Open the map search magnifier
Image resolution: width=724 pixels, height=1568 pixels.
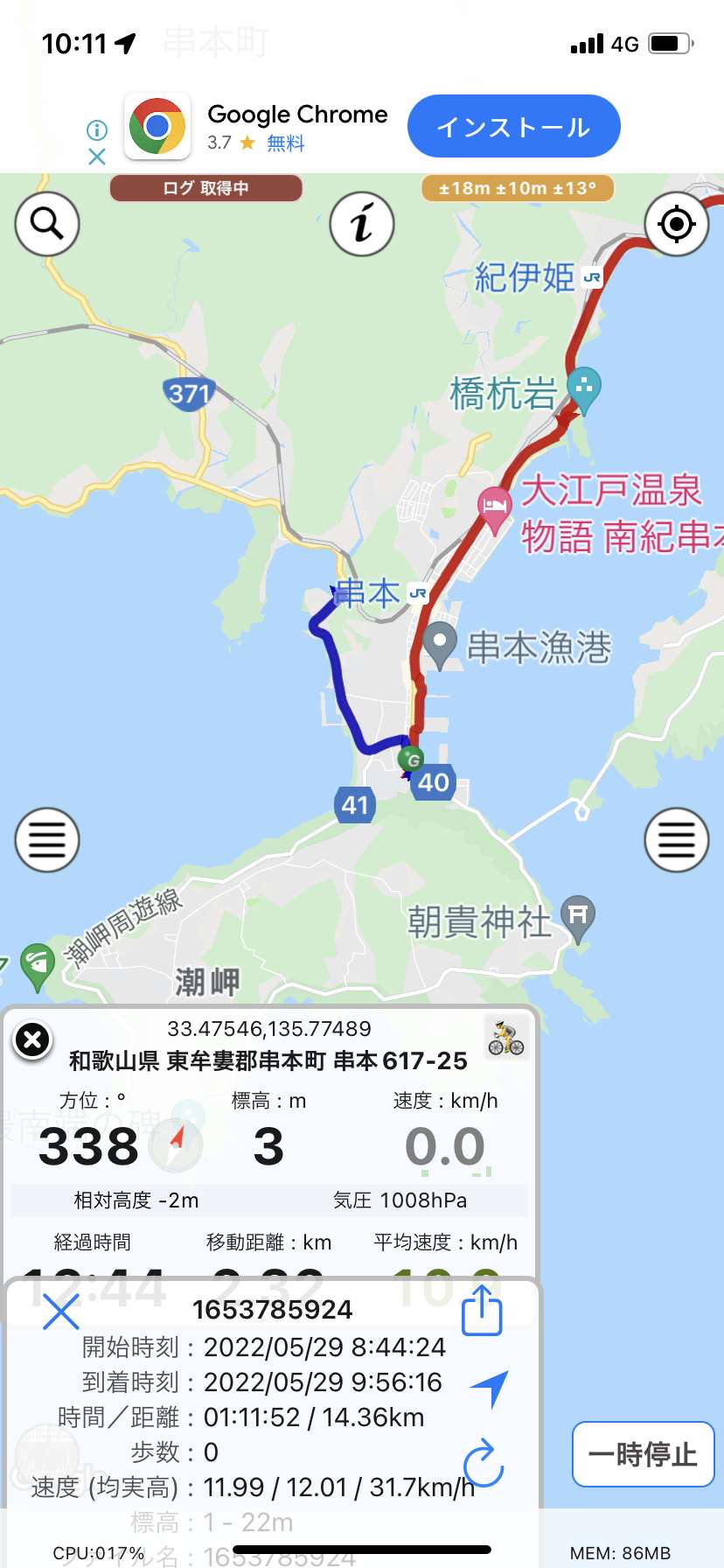tap(47, 224)
